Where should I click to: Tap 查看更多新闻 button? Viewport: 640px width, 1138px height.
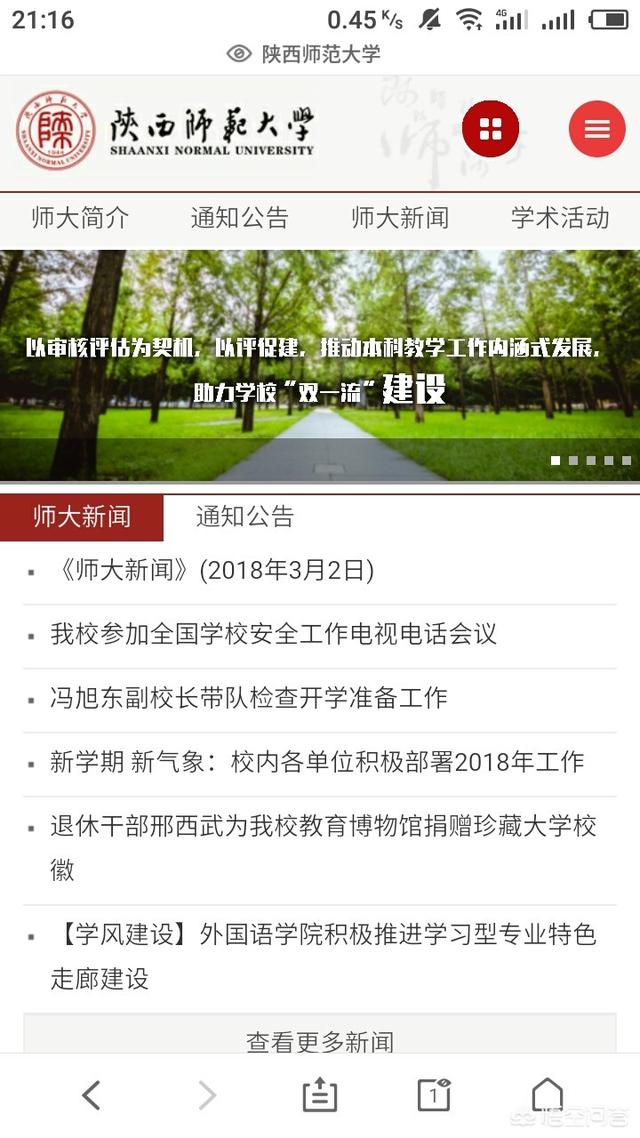320,1040
